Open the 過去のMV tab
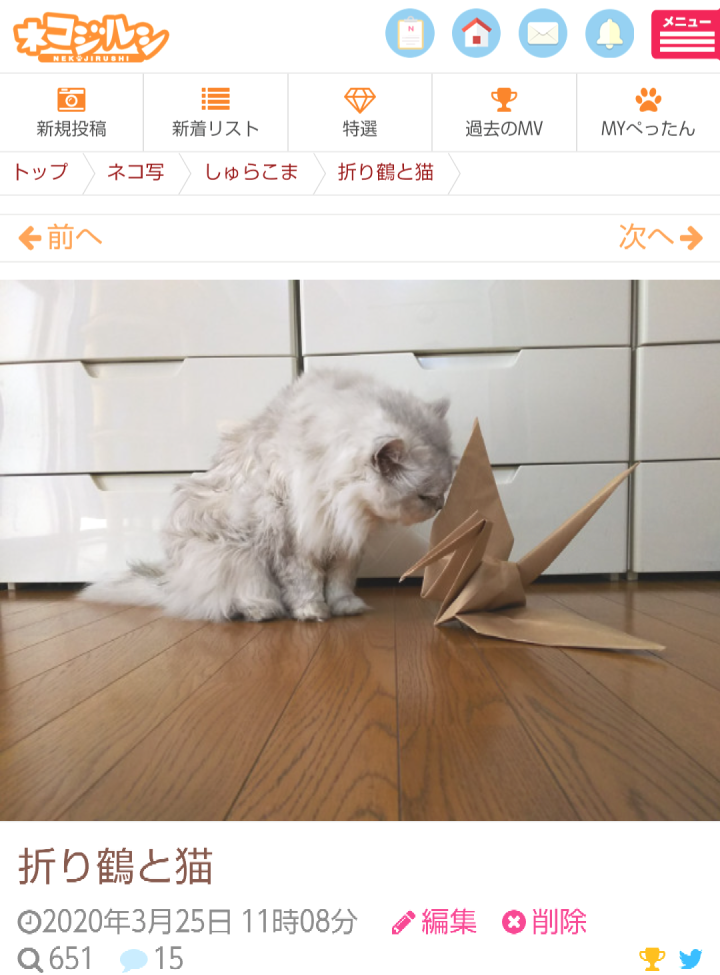Screen dimensions: 720x975 (x=504, y=112)
